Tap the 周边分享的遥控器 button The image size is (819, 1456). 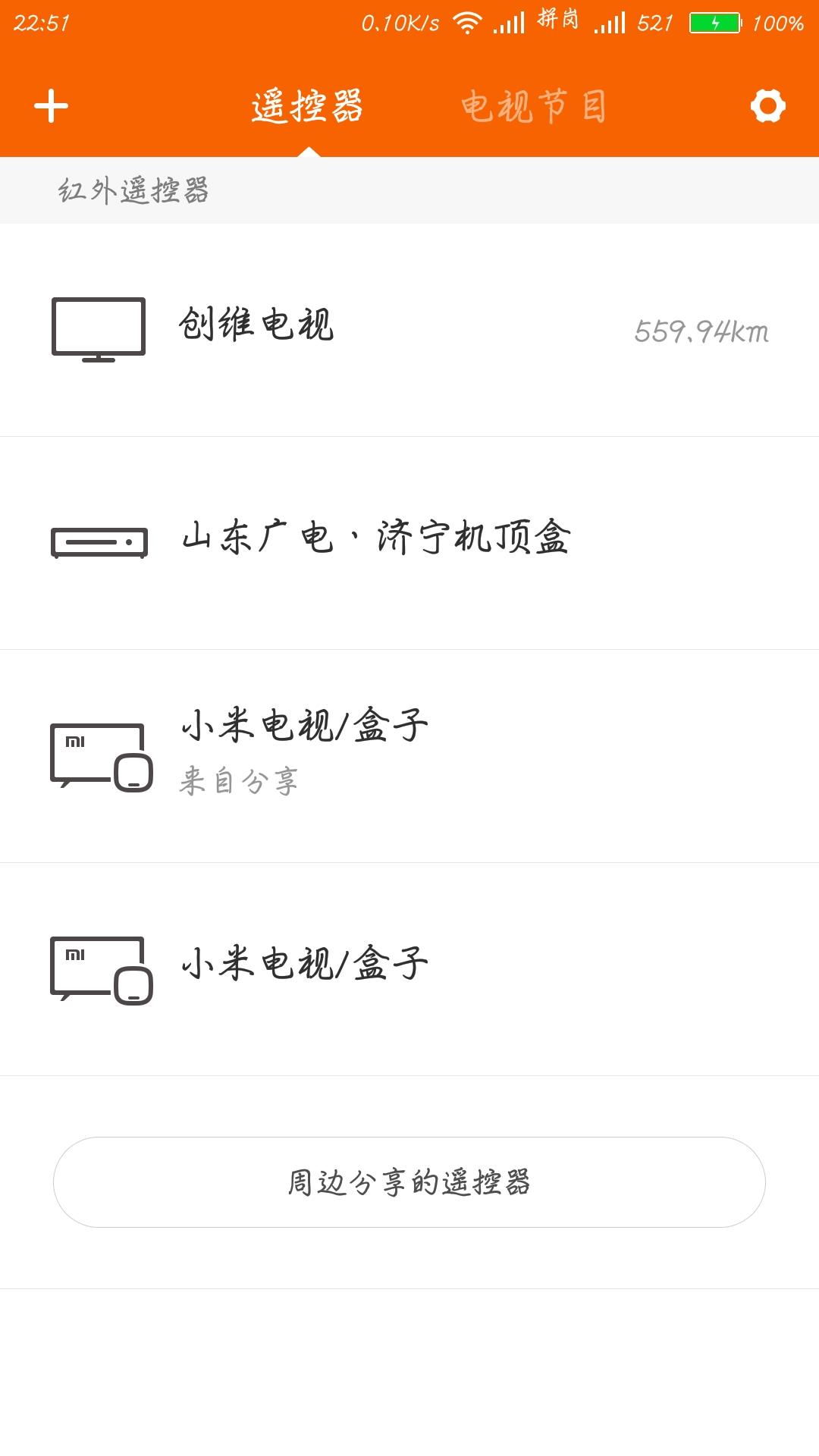pos(409,1181)
